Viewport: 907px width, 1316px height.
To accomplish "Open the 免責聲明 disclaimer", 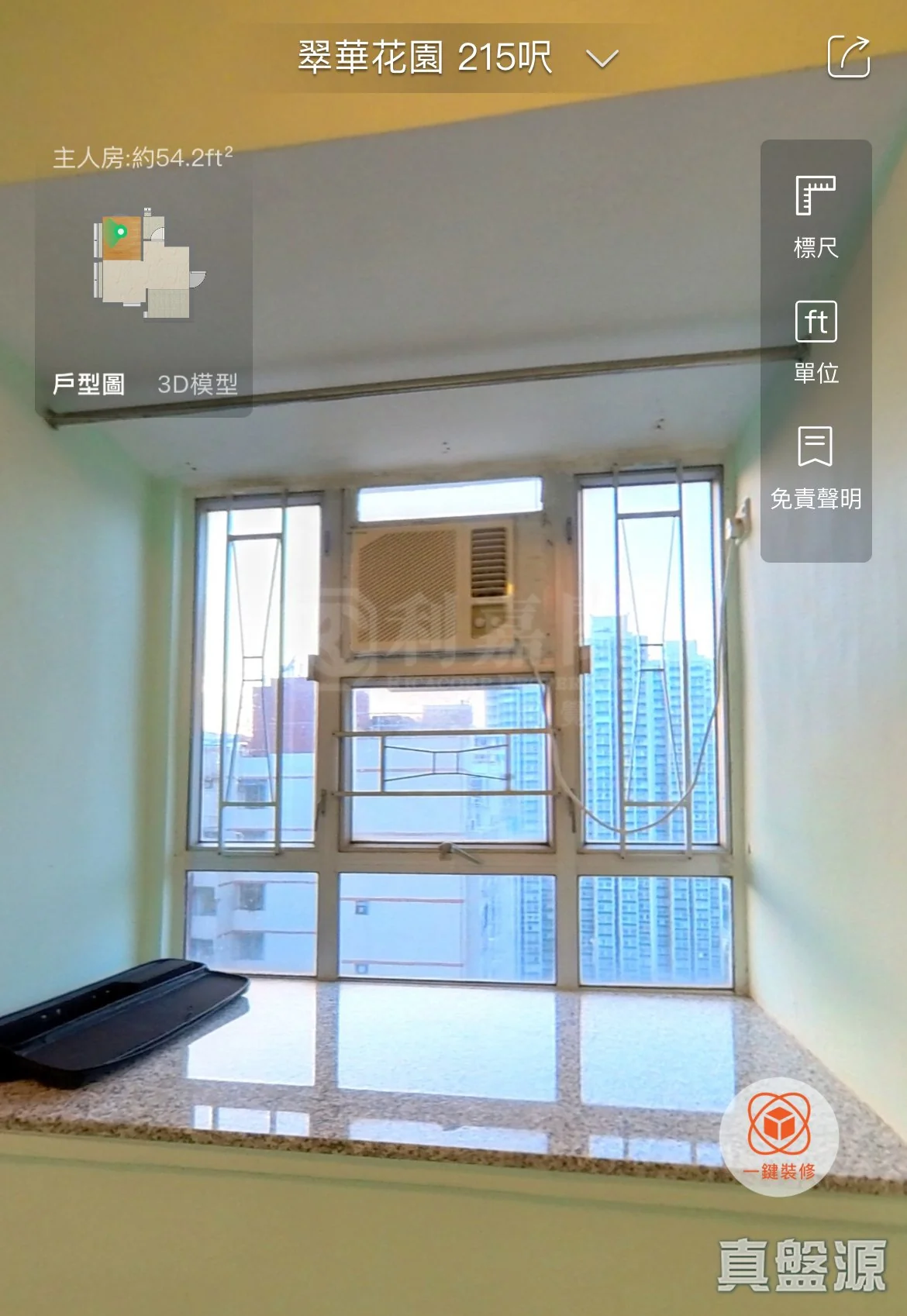I will [816, 467].
